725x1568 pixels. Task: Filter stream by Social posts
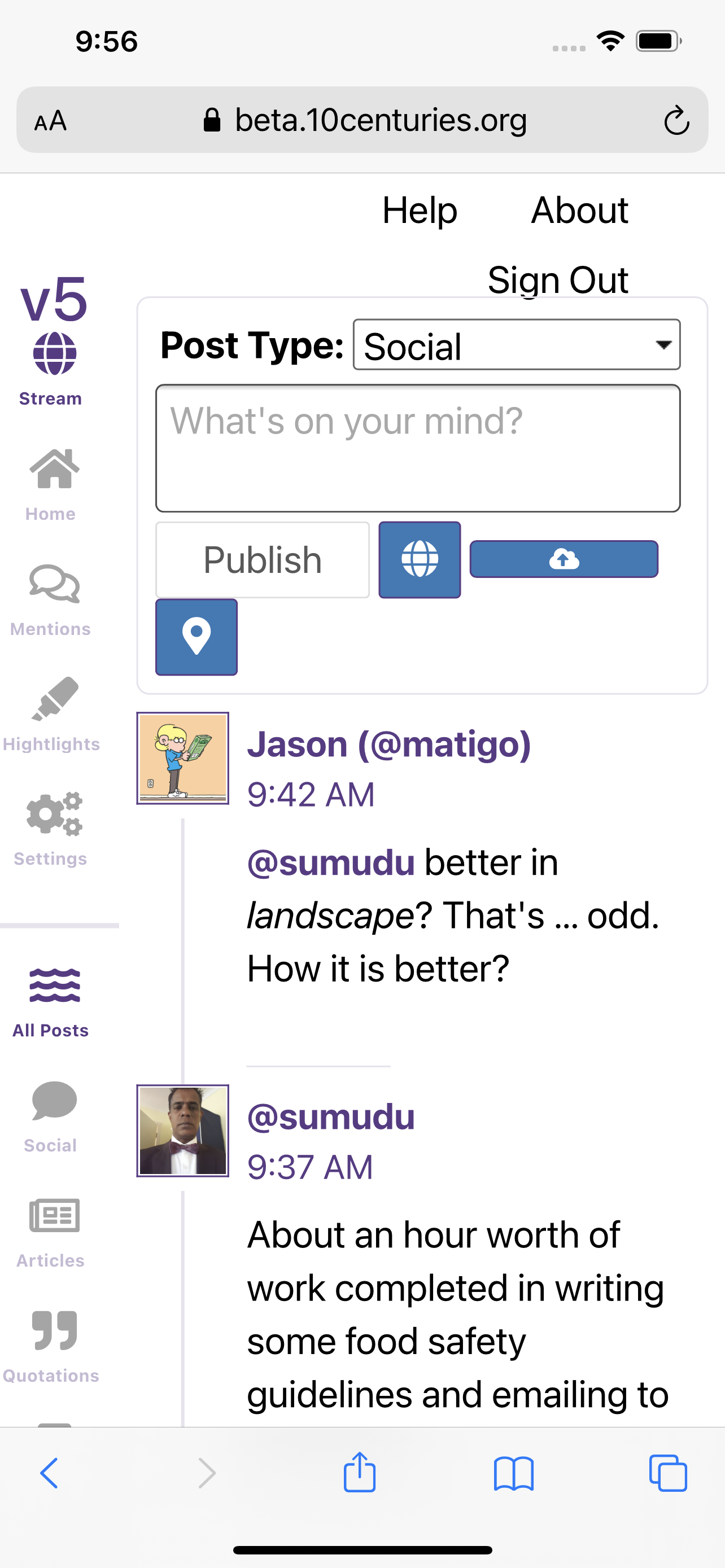[x=53, y=1116]
